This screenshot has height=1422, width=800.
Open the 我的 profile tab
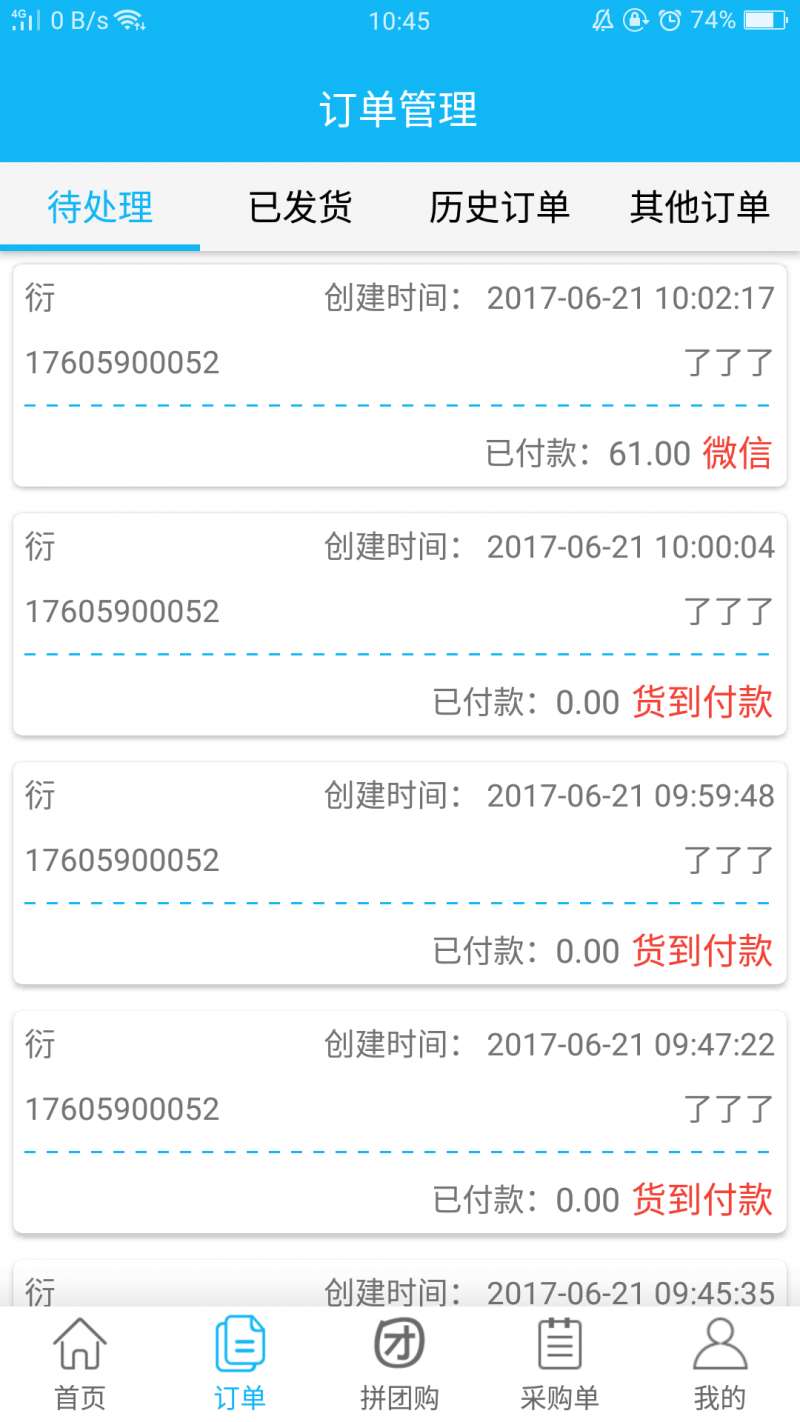[x=720, y=1364]
